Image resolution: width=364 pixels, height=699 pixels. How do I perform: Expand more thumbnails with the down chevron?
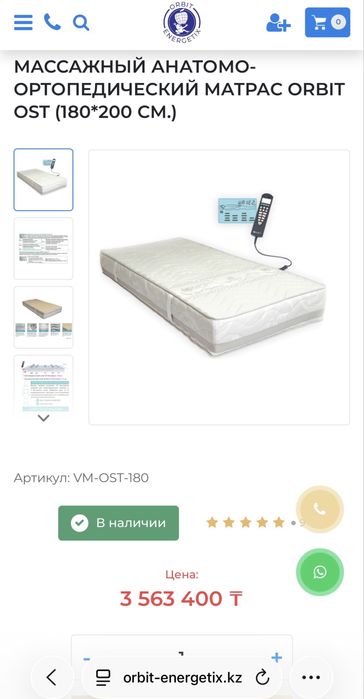pos(44,418)
